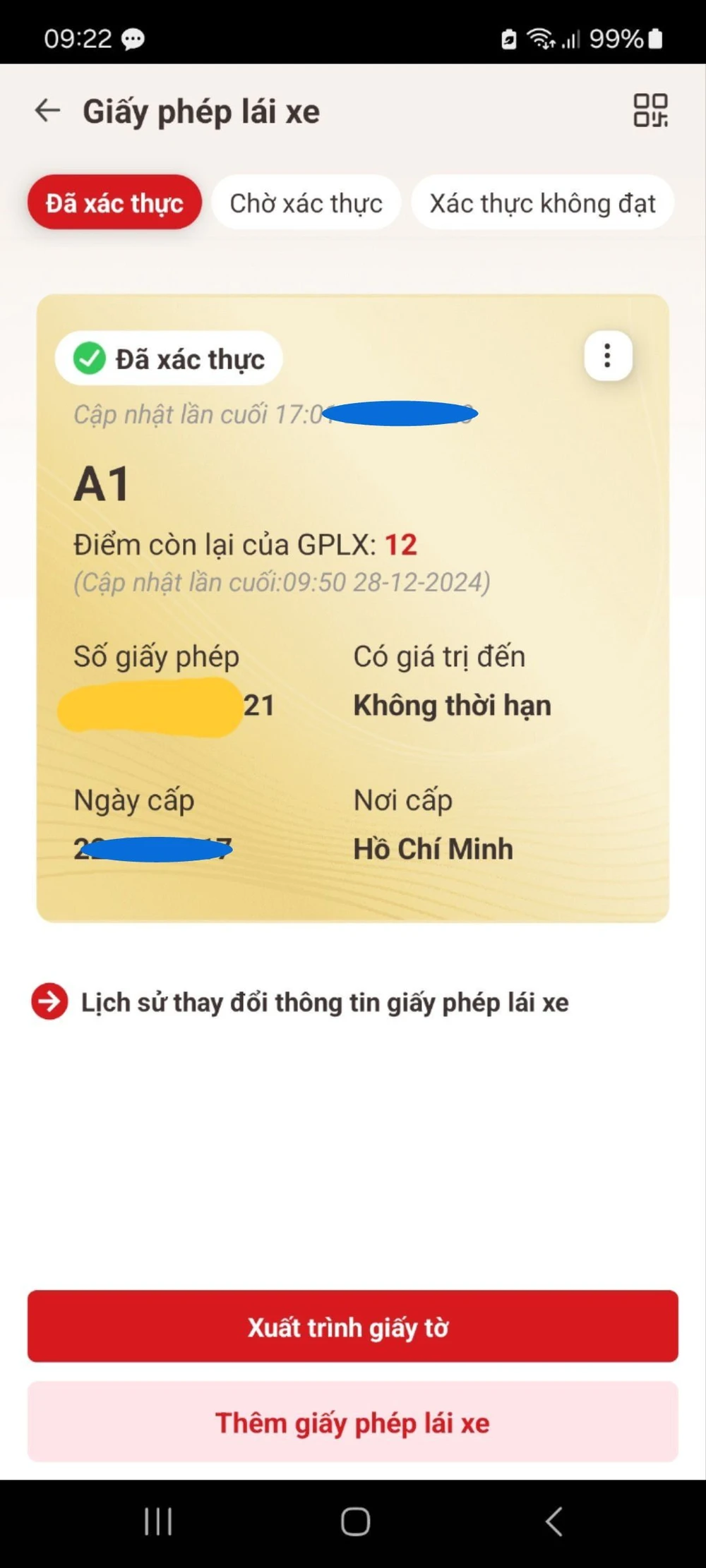Open the red circular arrow history icon
This screenshot has width=706, height=1568.
coord(47,1001)
